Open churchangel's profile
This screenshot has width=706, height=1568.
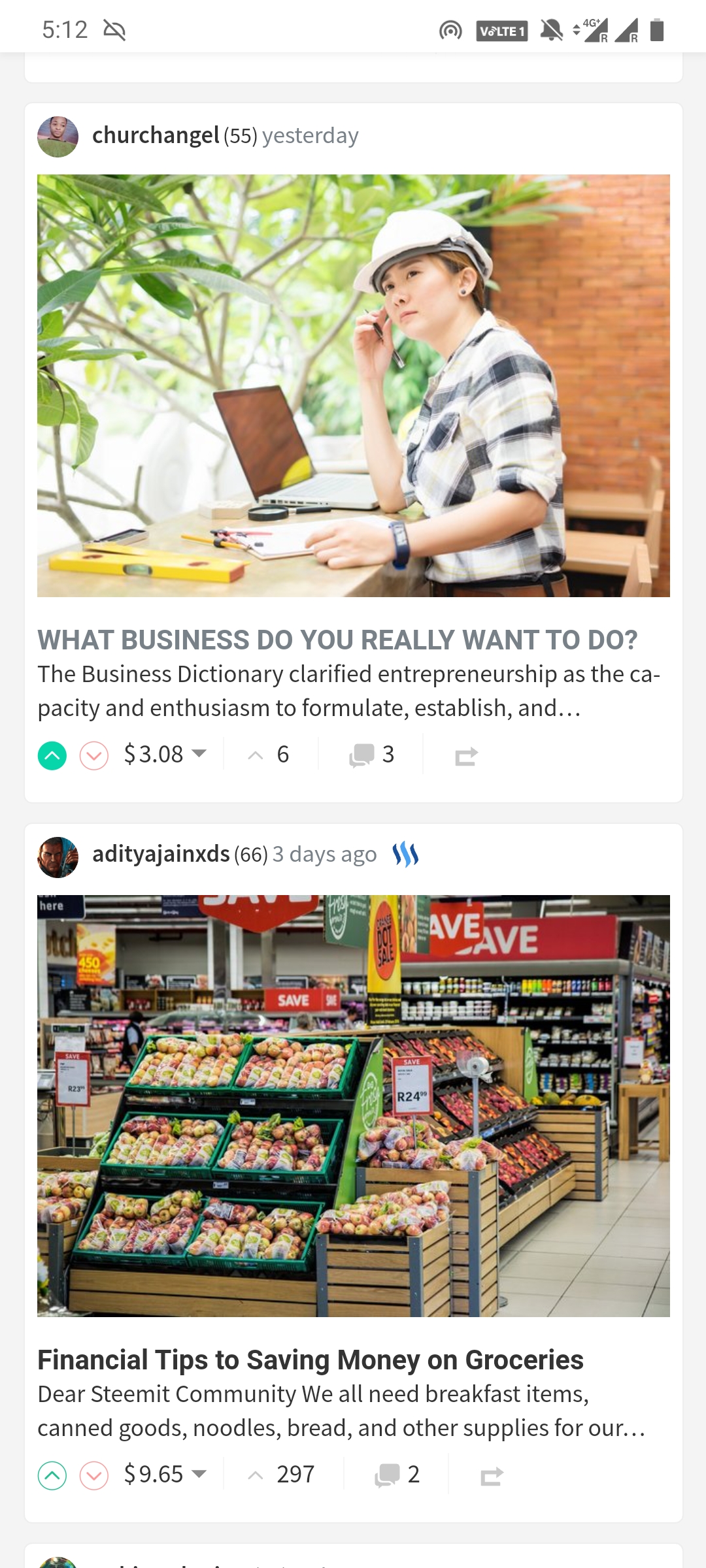point(155,136)
